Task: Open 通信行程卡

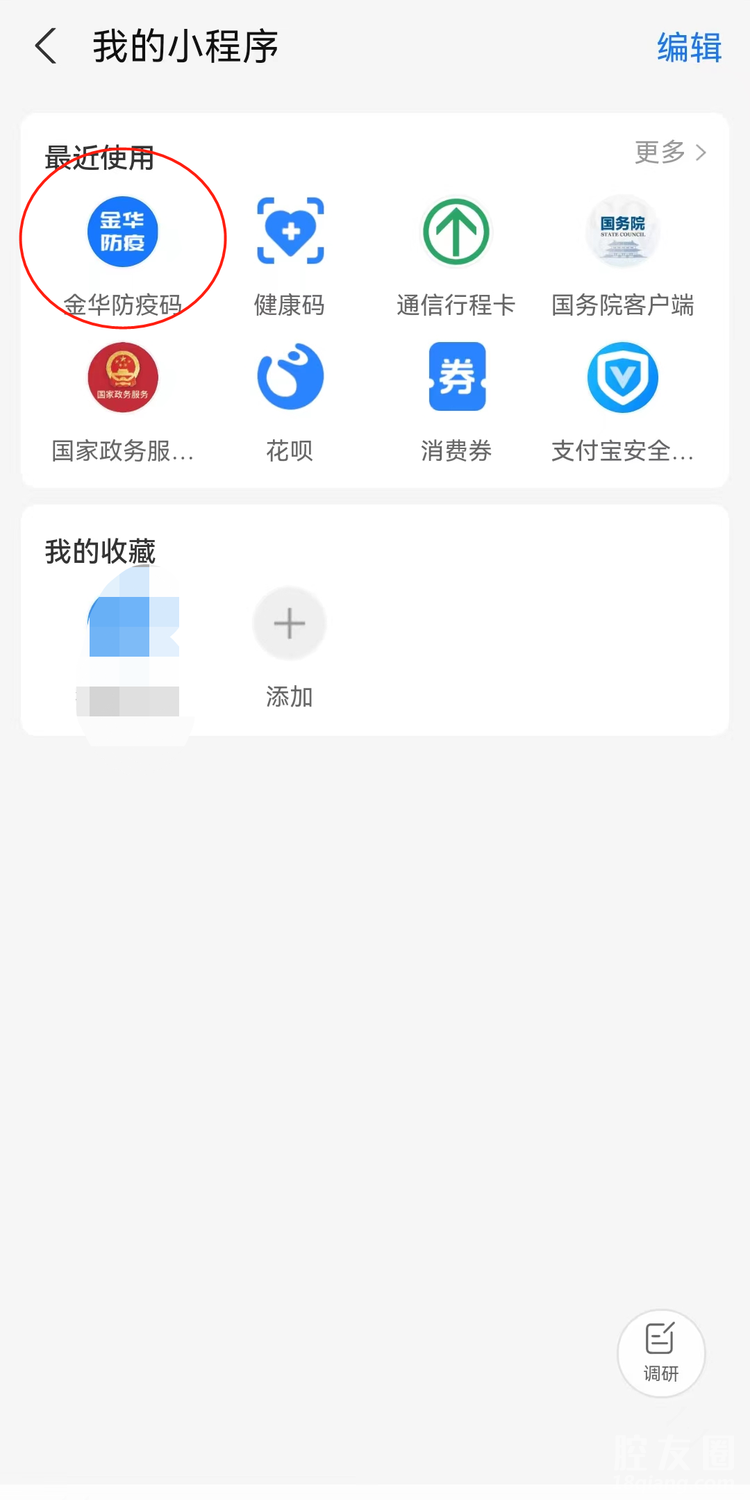Action: [456, 233]
